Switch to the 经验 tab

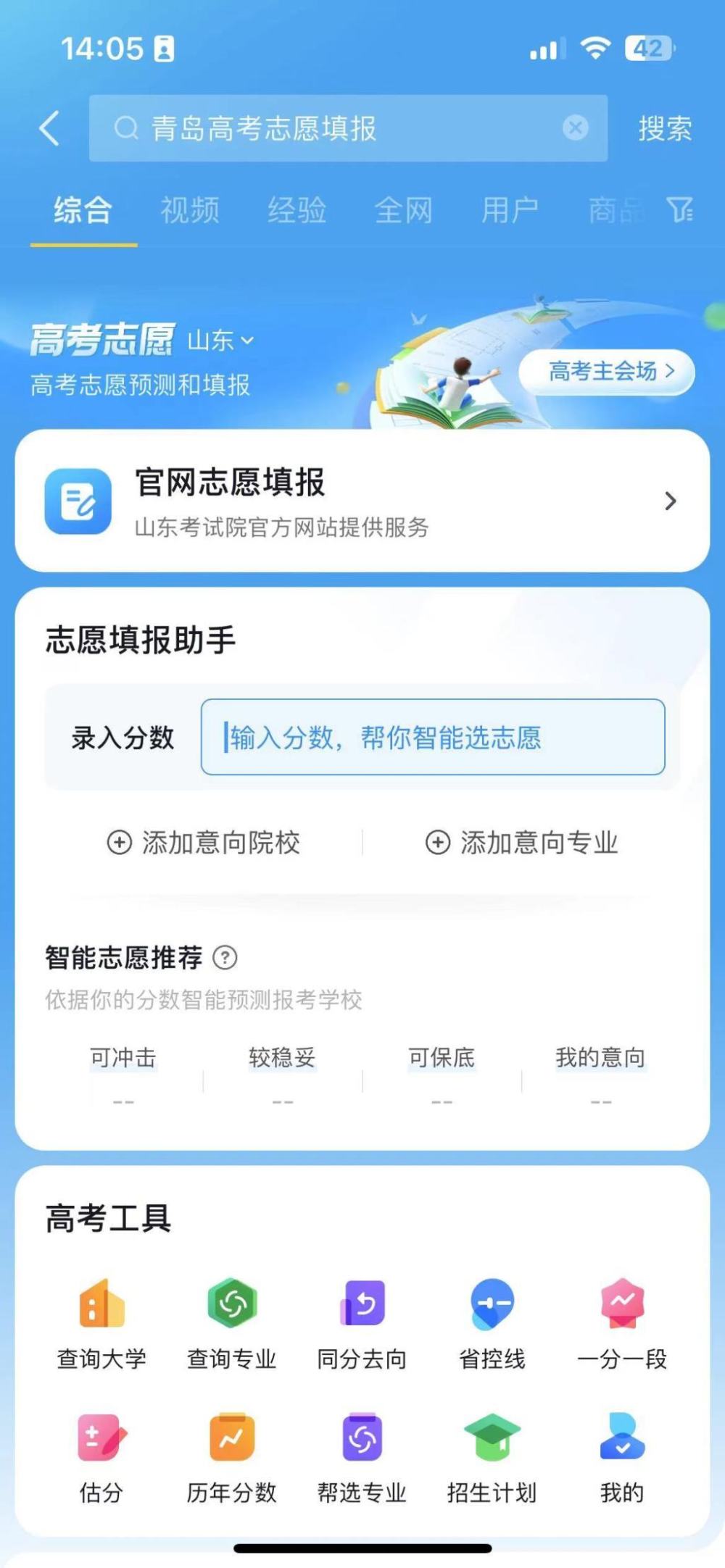297,210
